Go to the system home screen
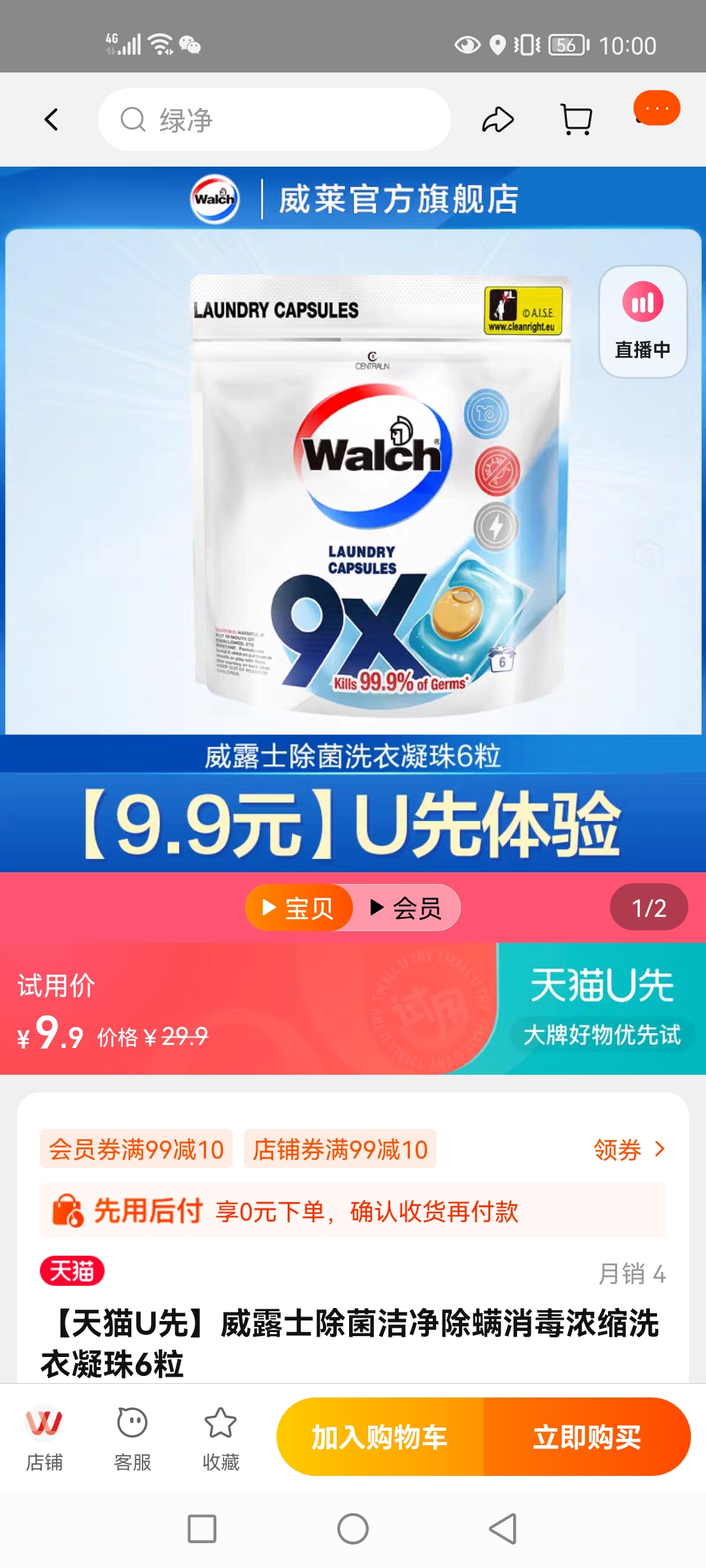Viewport: 706px width, 1568px height. [353, 1529]
